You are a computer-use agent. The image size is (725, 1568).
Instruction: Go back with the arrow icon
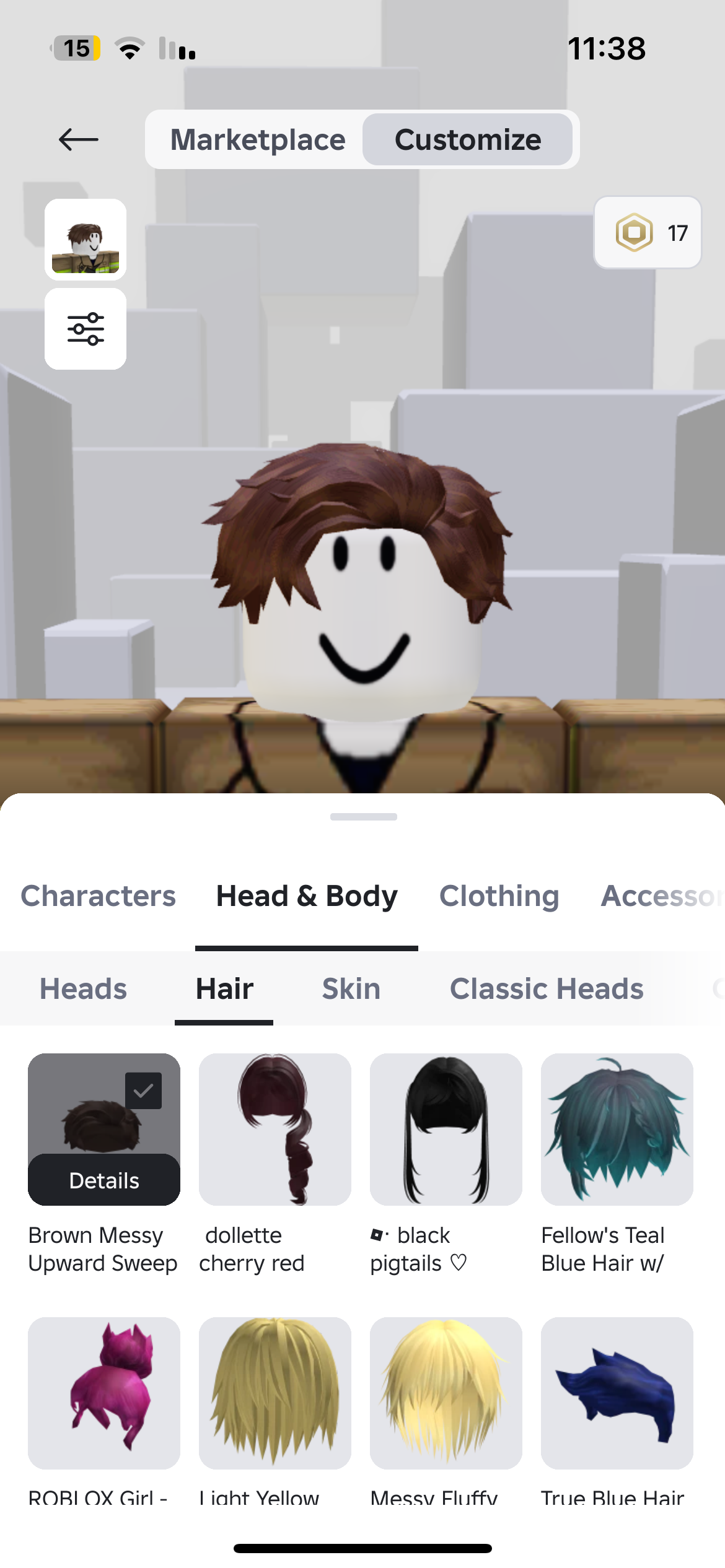point(79,139)
